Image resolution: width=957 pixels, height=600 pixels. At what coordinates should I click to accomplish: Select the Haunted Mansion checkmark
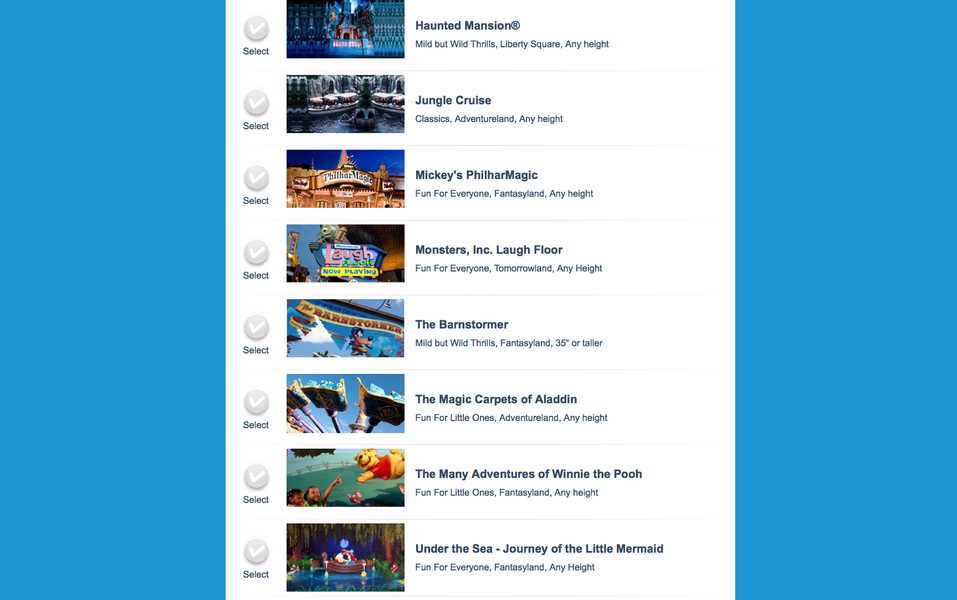[256, 28]
